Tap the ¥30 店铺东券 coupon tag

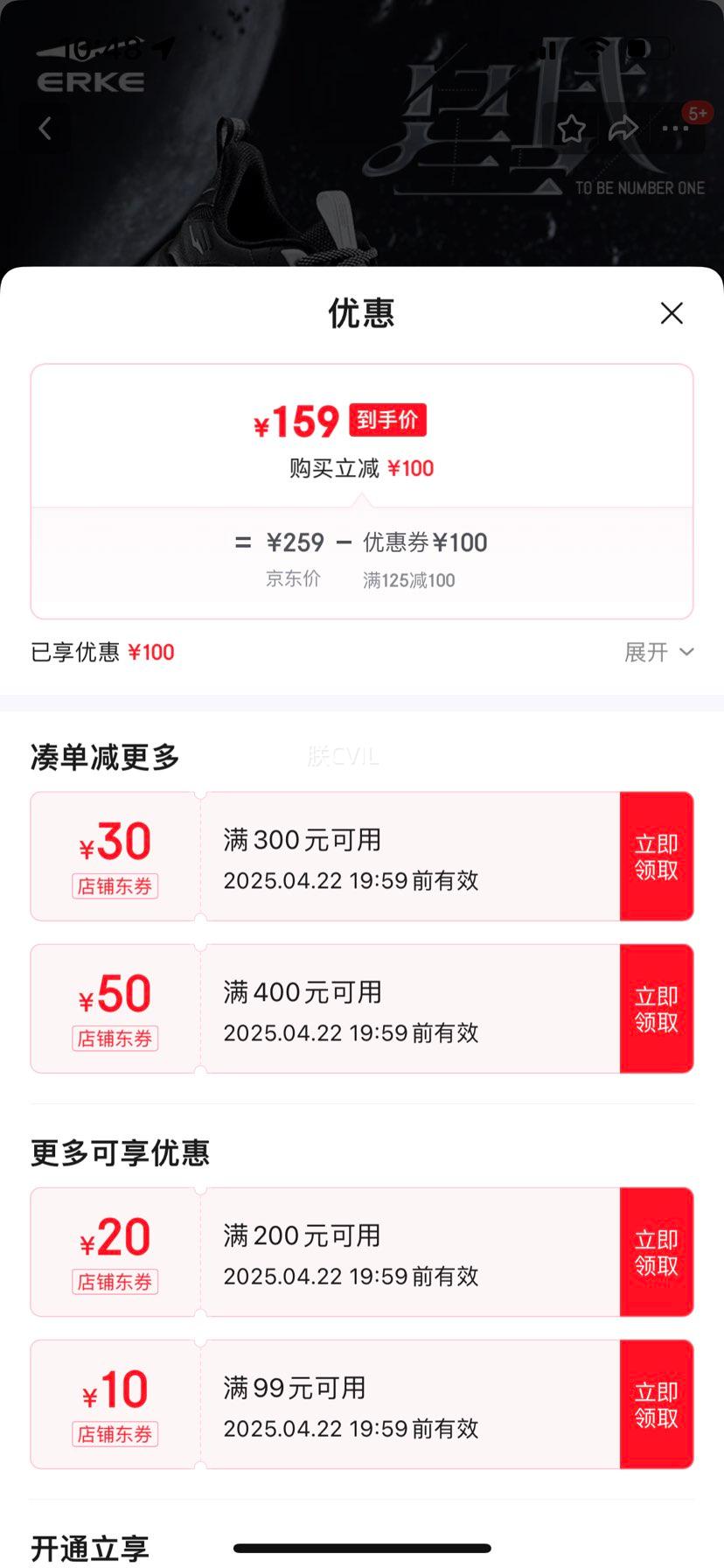point(115,886)
